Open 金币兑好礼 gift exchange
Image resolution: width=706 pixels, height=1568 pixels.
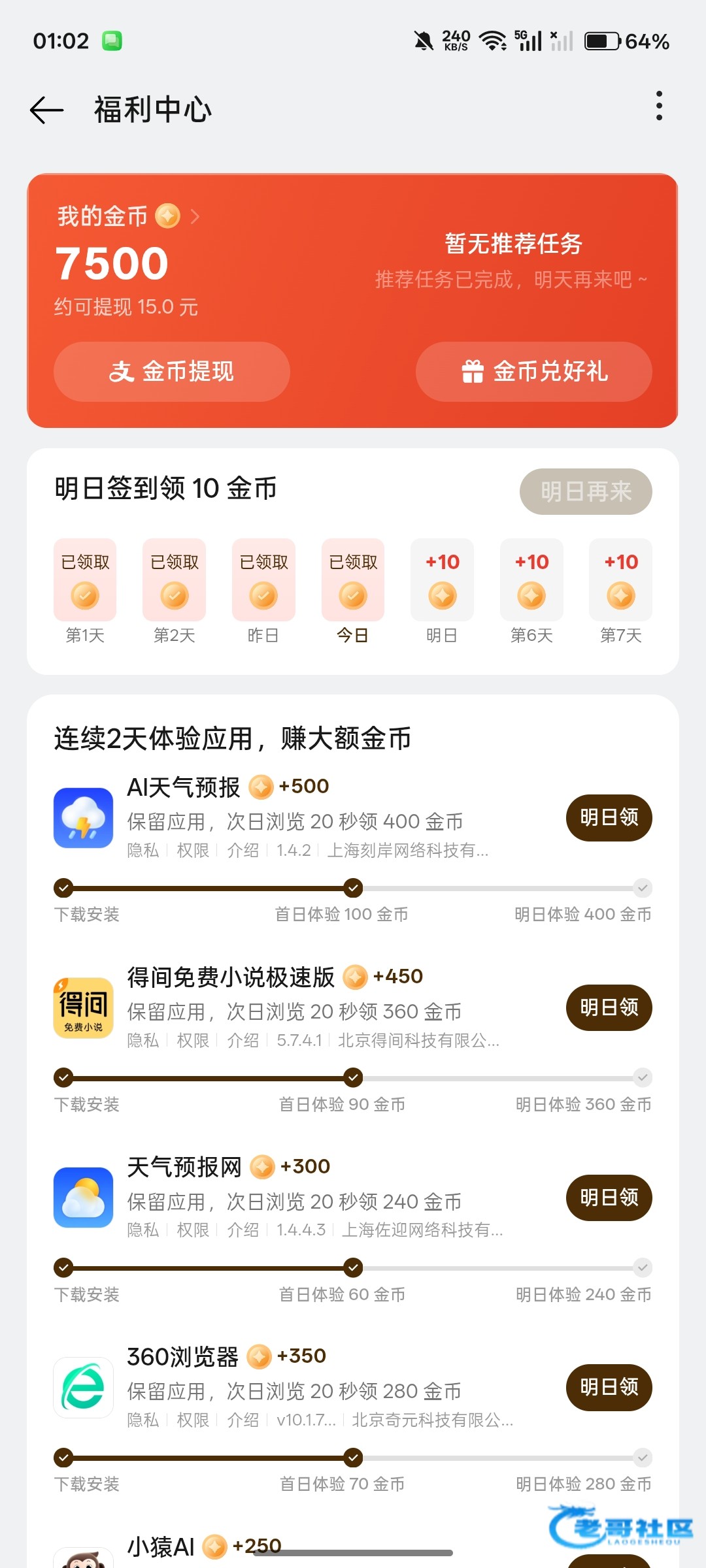(534, 371)
